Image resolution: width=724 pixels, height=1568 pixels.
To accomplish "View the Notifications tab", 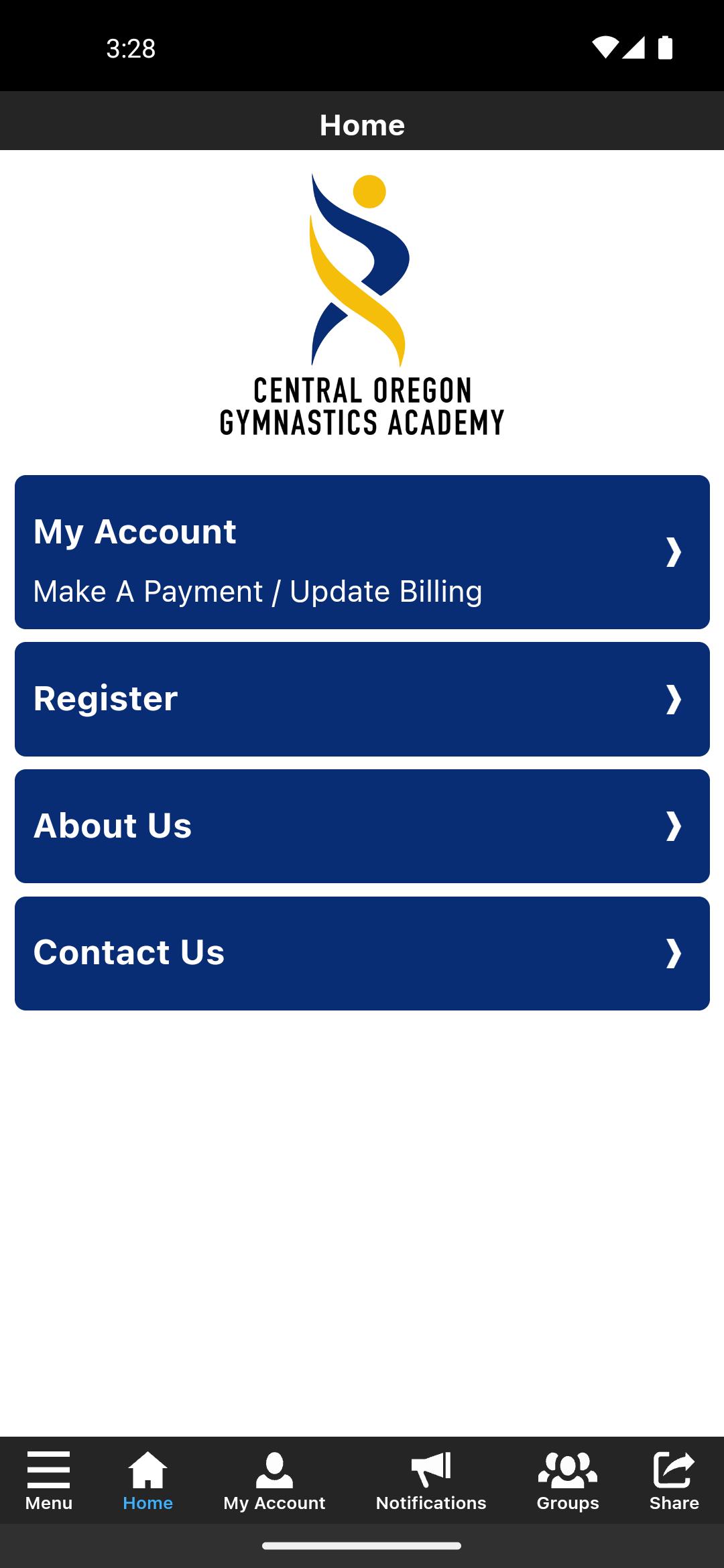I will click(431, 1481).
